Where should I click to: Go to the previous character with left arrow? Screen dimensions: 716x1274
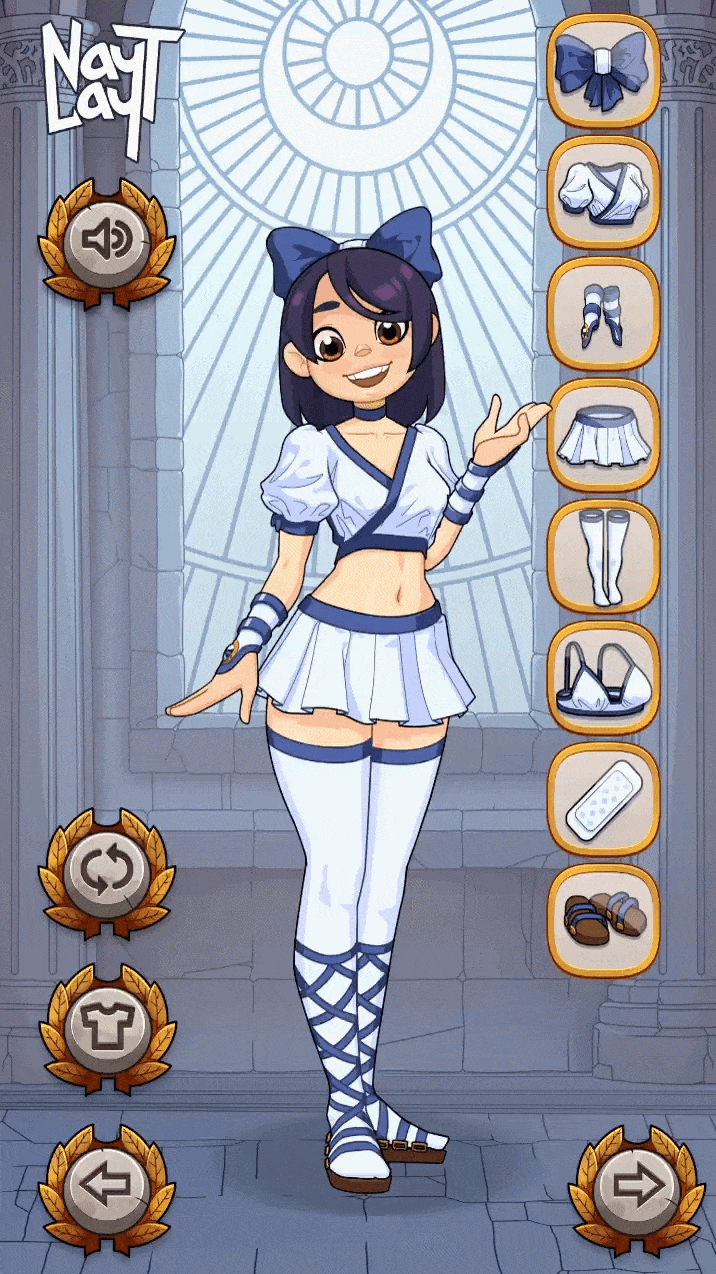[x=106, y=1187]
